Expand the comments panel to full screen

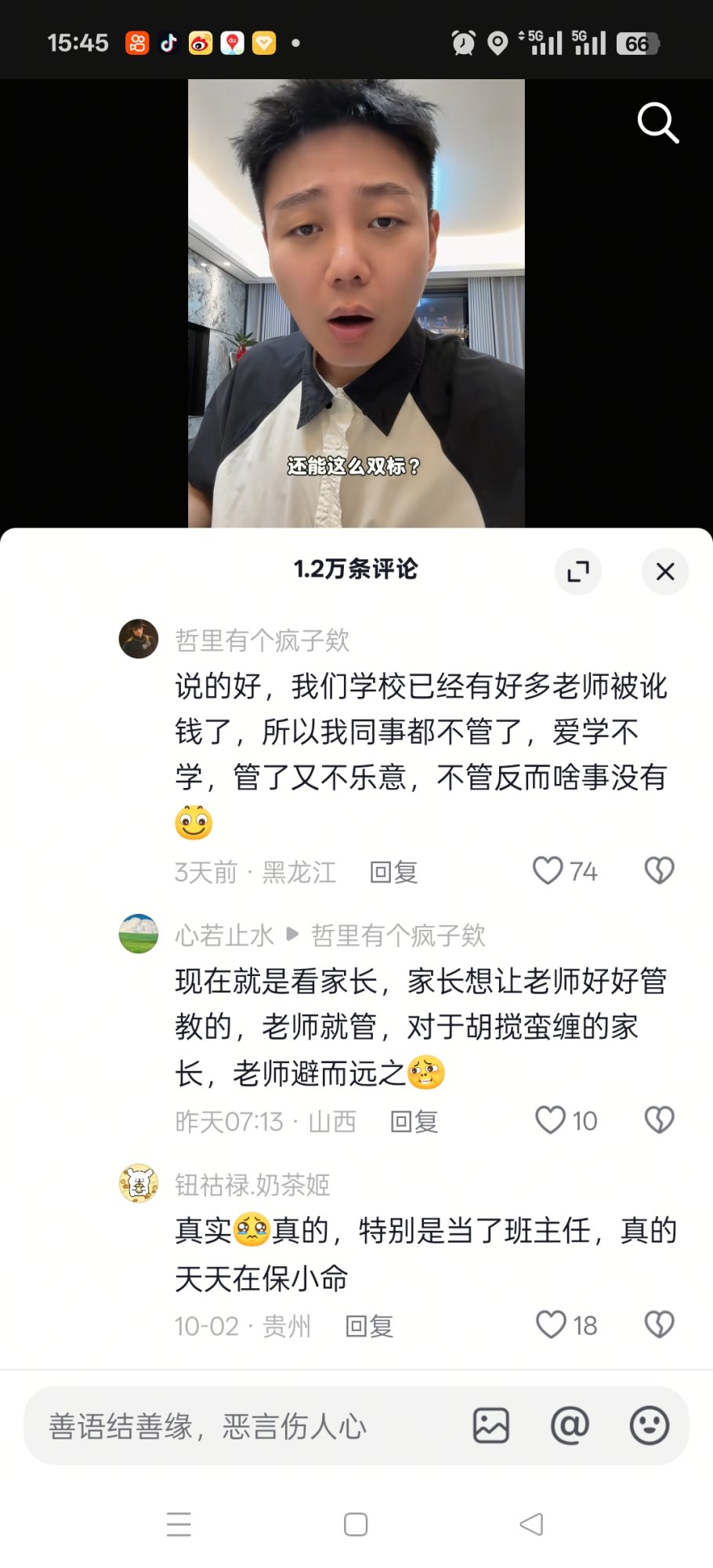pyautogui.click(x=578, y=572)
